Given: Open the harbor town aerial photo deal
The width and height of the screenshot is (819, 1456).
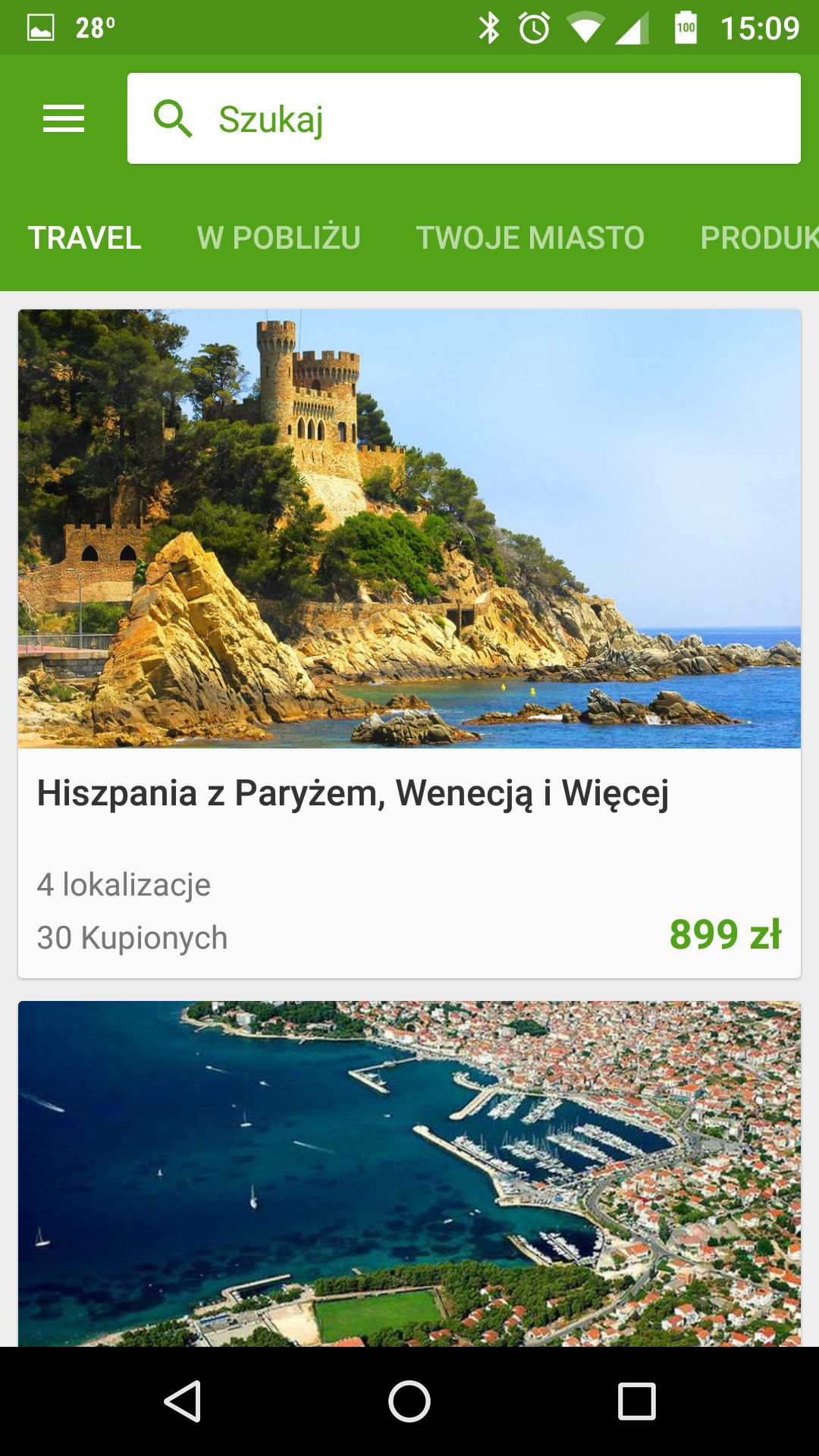Looking at the screenshot, I should [409, 1174].
